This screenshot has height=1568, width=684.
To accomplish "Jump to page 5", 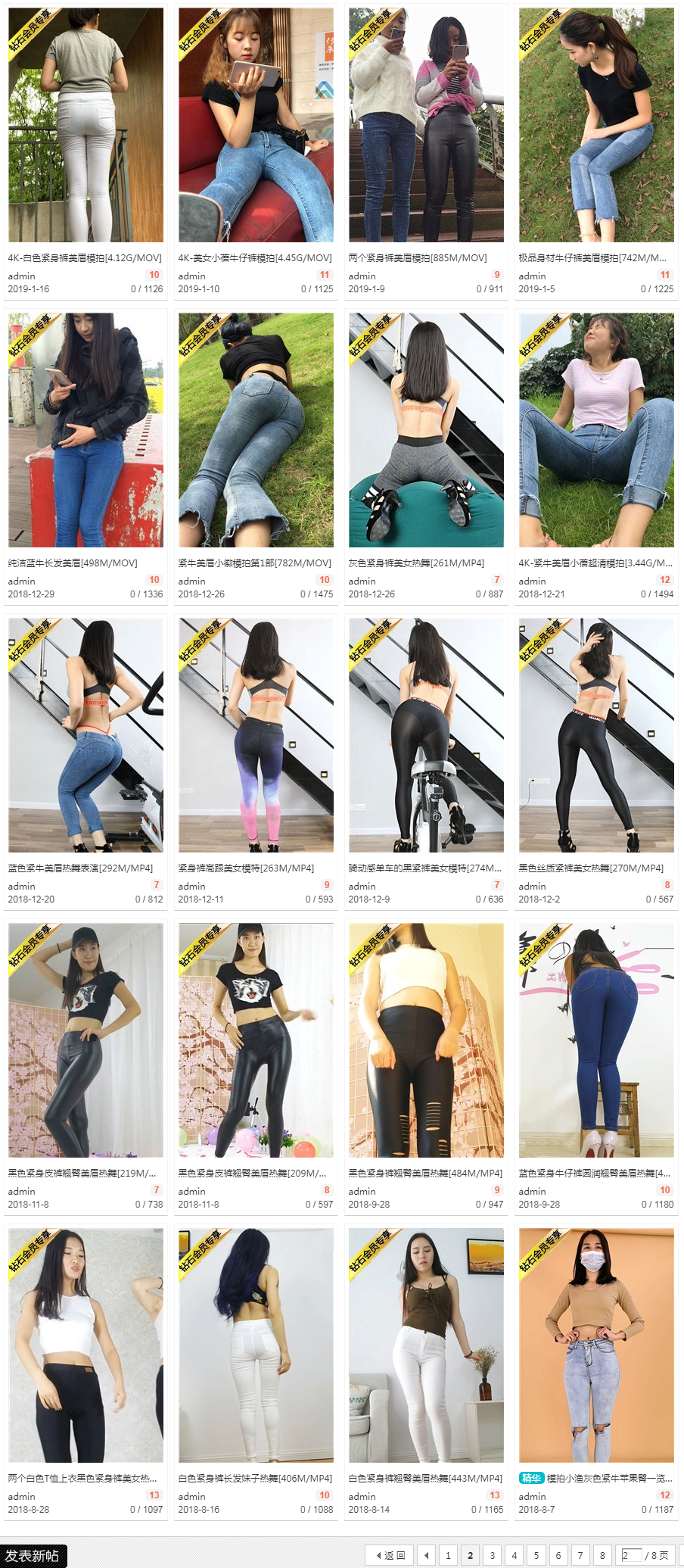I will 536,1555.
